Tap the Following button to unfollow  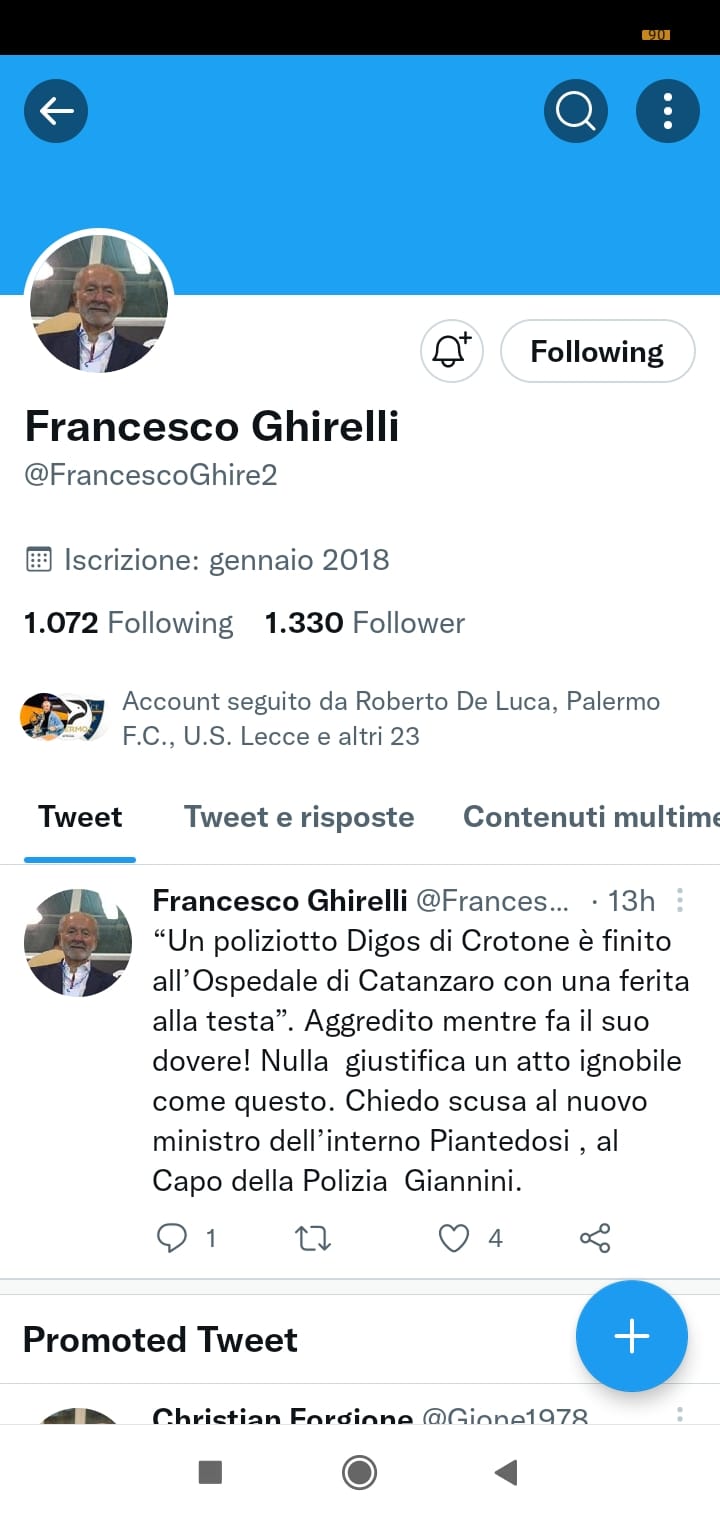(x=597, y=351)
